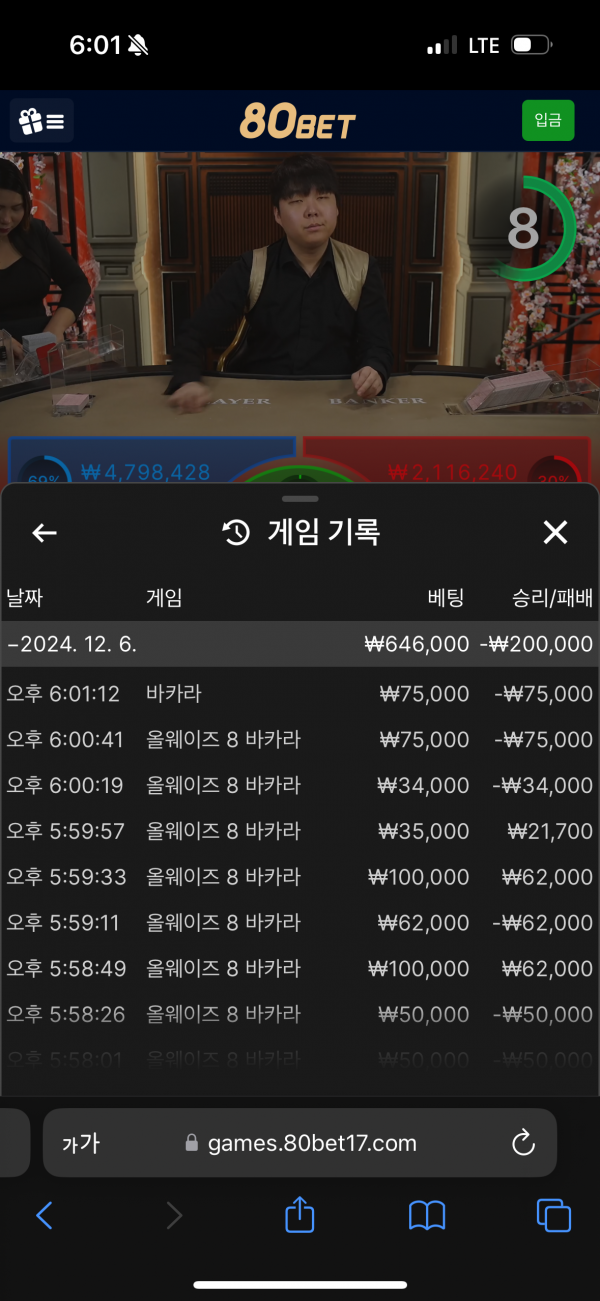Open the gift menu button
Screen dimensions: 600x1301
[x=41, y=122]
